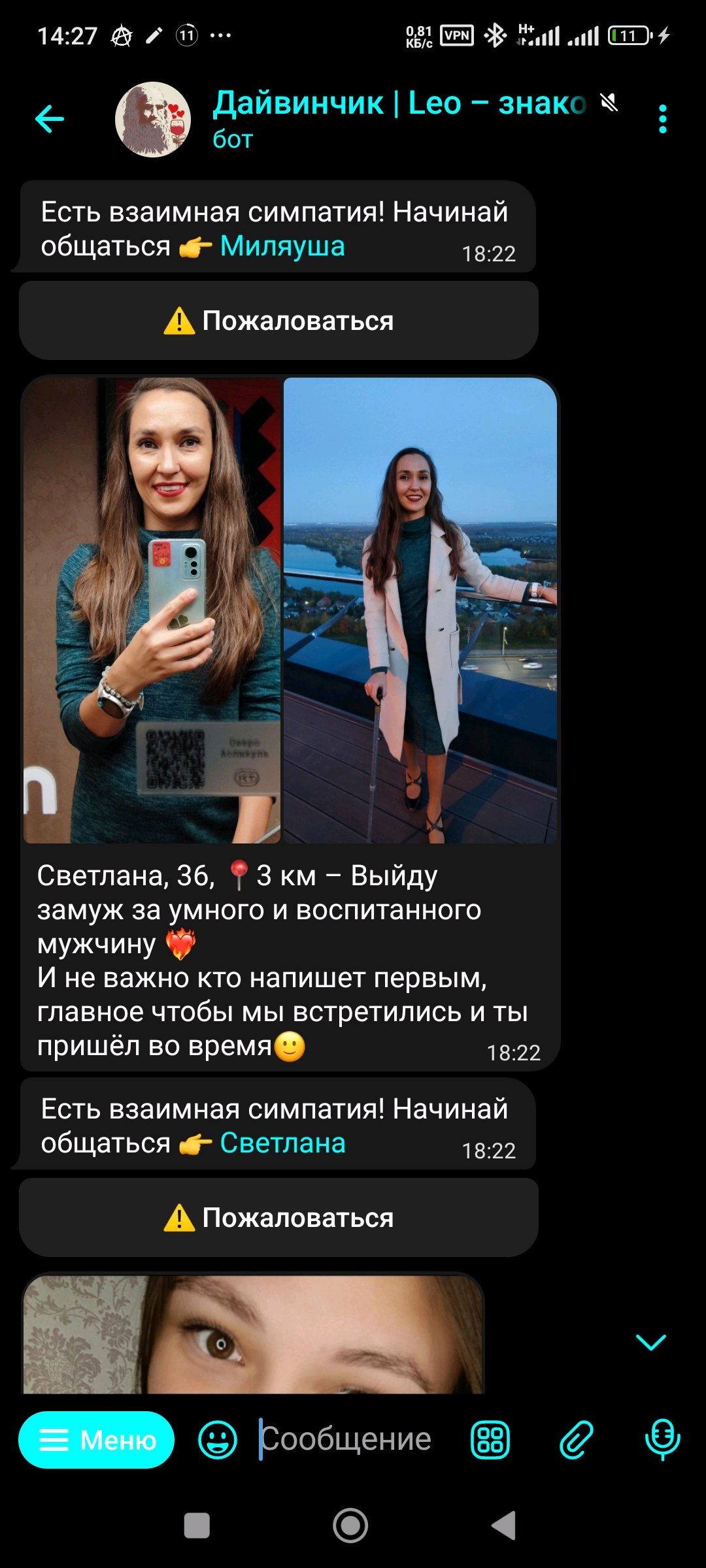Tap Пожаловаться button under Светлана's match
This screenshot has width=706, height=1568.
[278, 1218]
